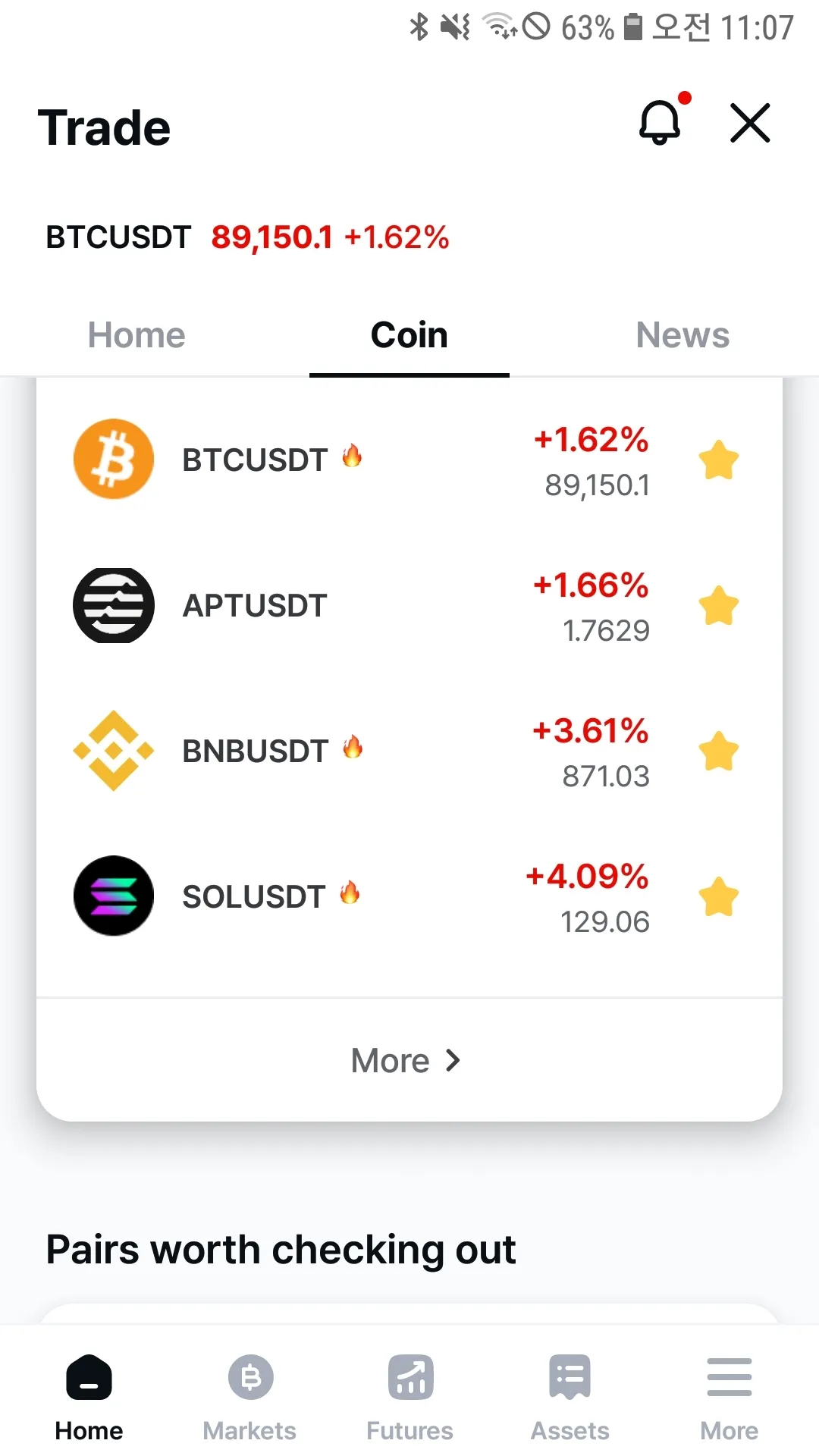Select Home in the bottom navigation
This screenshot has height=1456, width=819.
click(x=89, y=1397)
